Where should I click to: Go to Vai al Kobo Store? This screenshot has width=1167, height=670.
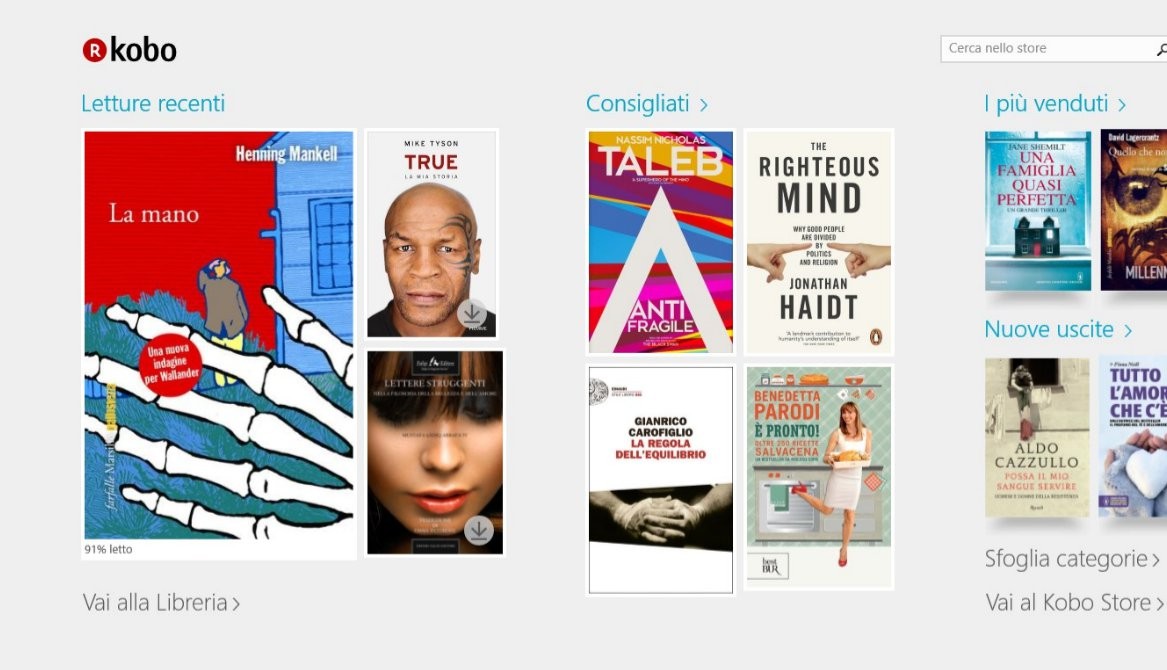tap(1074, 603)
